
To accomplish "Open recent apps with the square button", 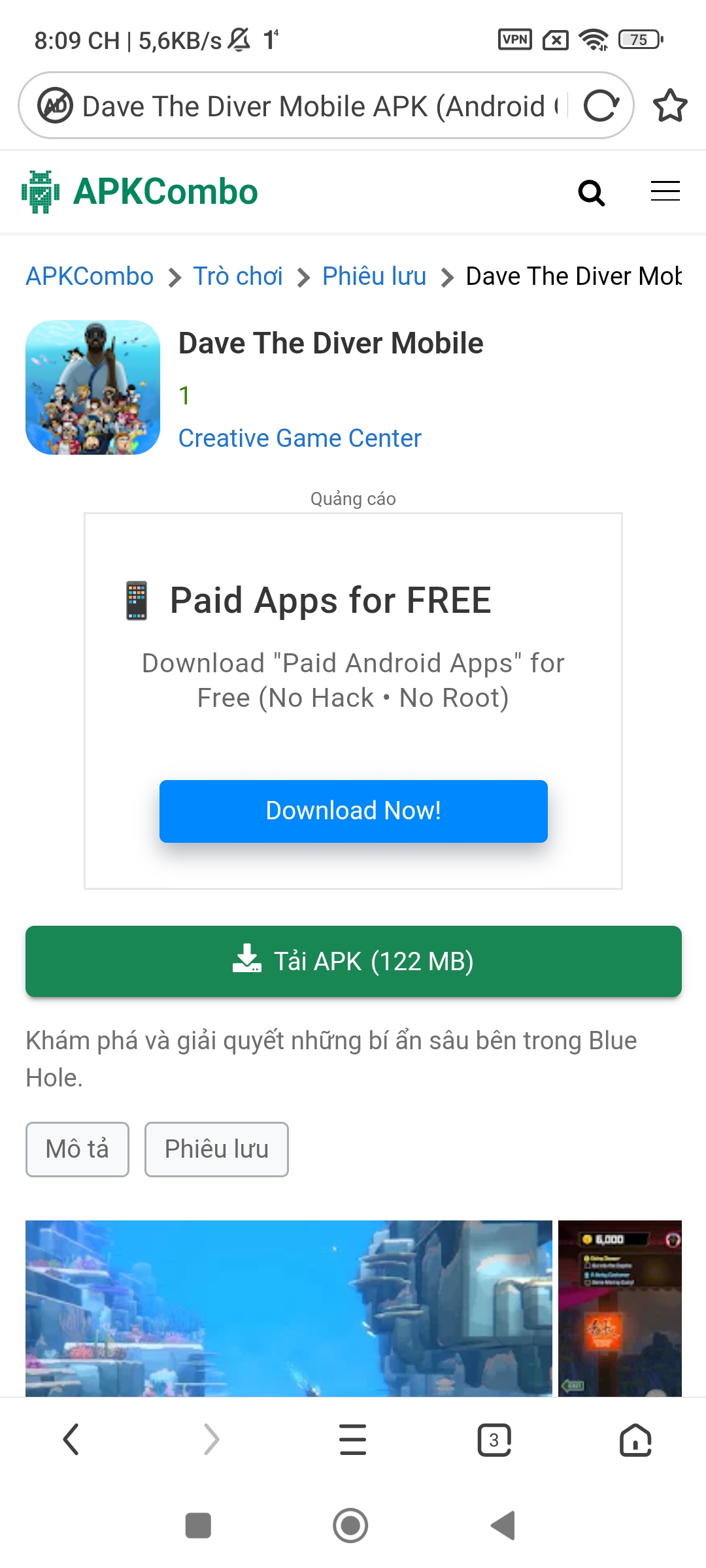I will tap(198, 1526).
